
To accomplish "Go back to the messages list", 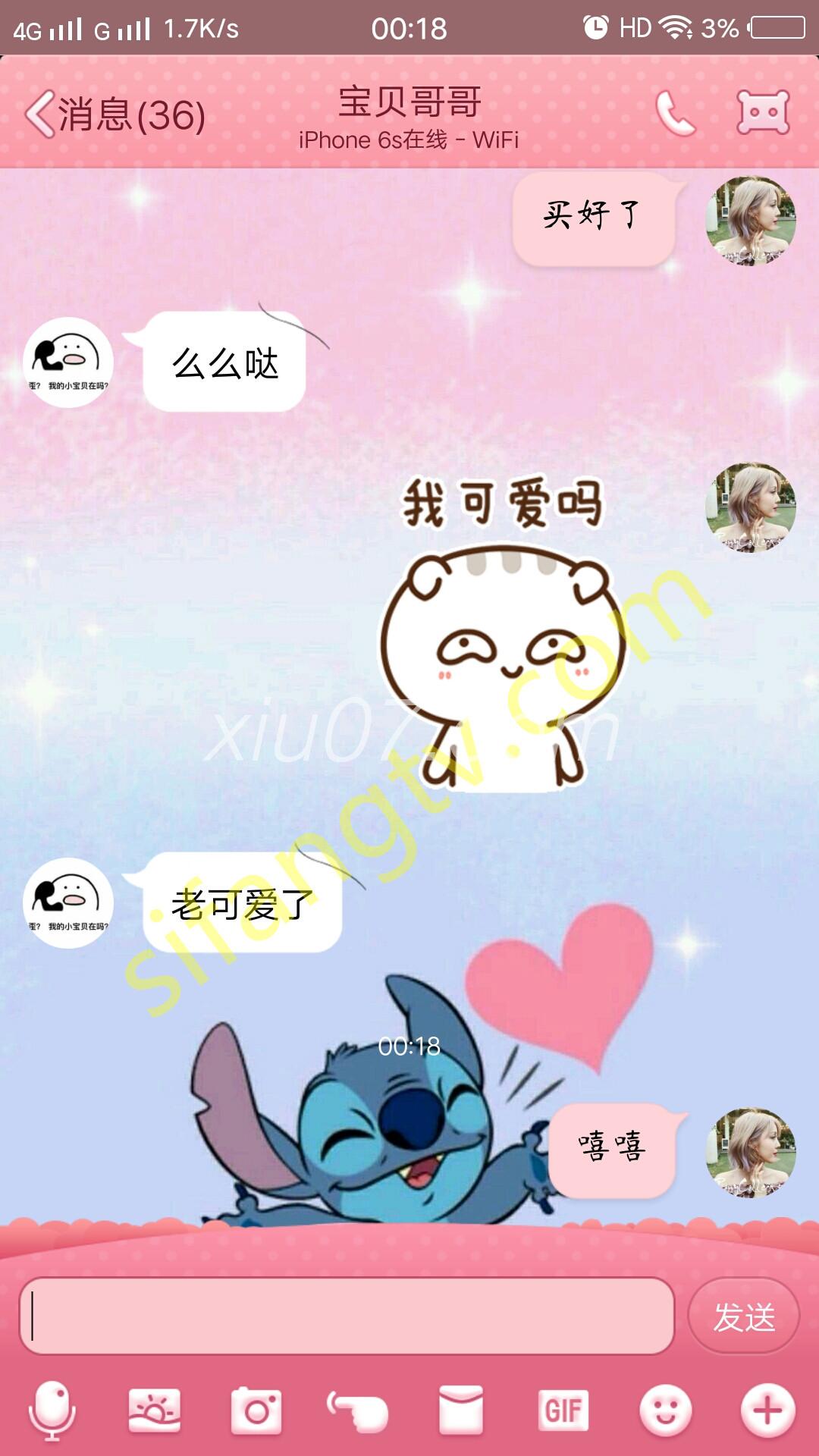I will (x=114, y=115).
